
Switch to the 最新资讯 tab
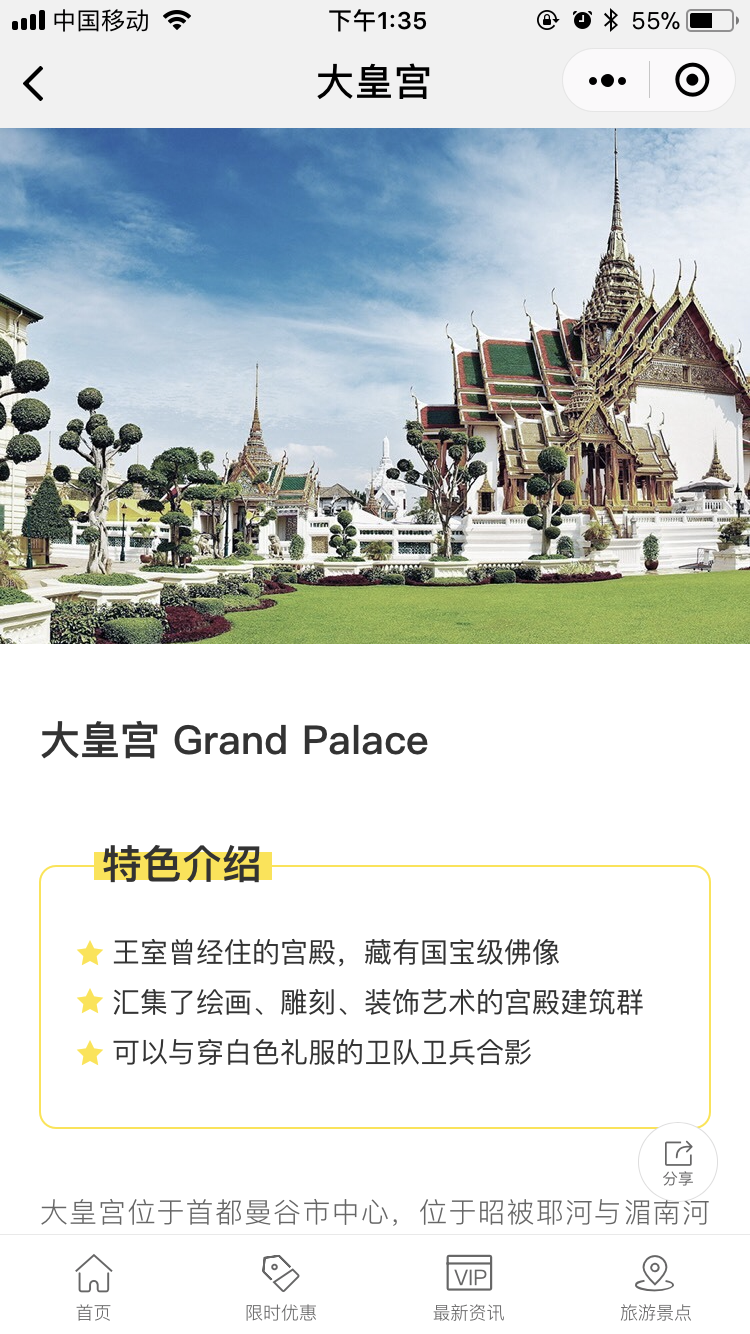[x=468, y=1287]
